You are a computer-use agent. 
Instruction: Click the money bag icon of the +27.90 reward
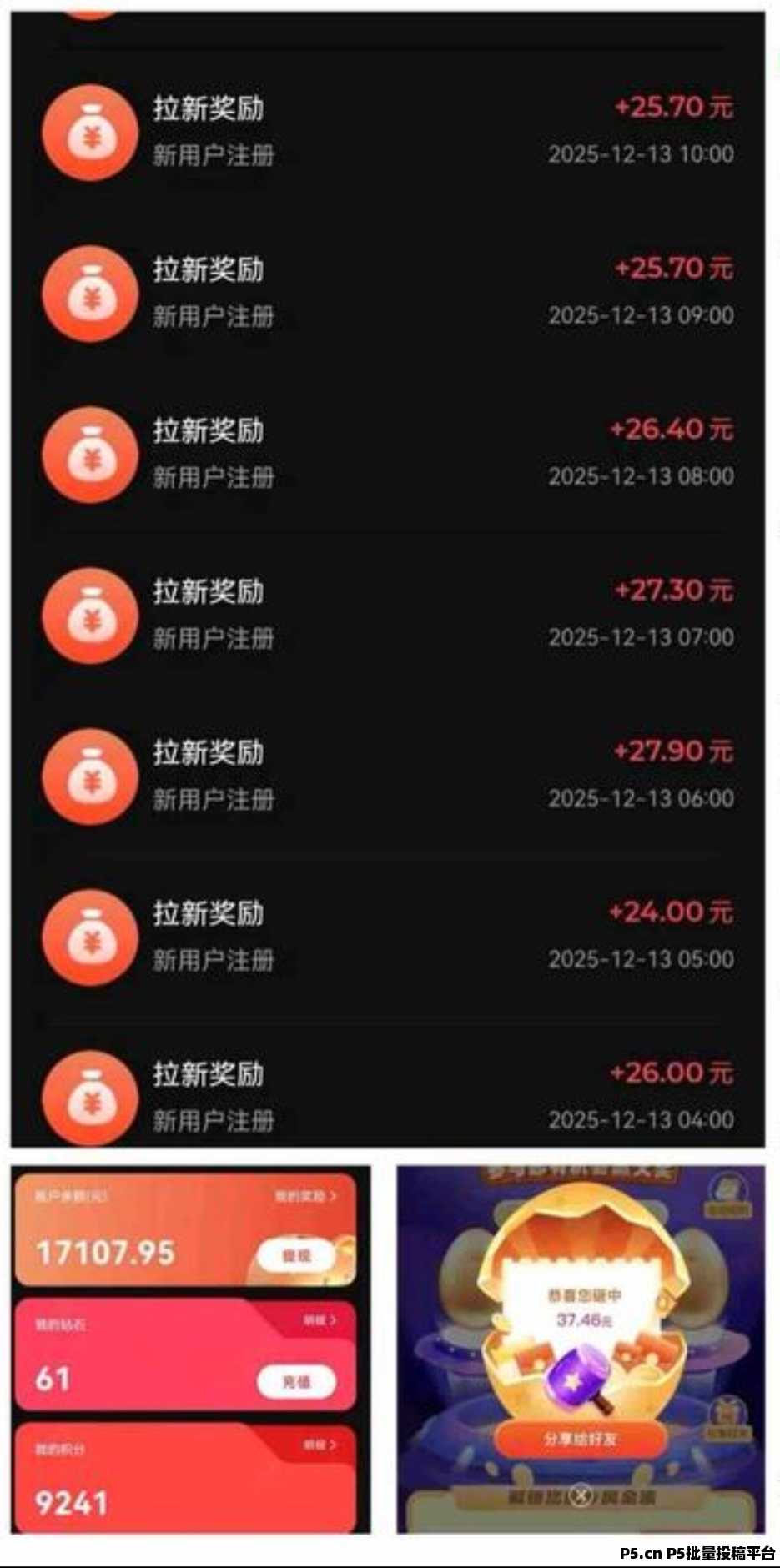(89, 776)
